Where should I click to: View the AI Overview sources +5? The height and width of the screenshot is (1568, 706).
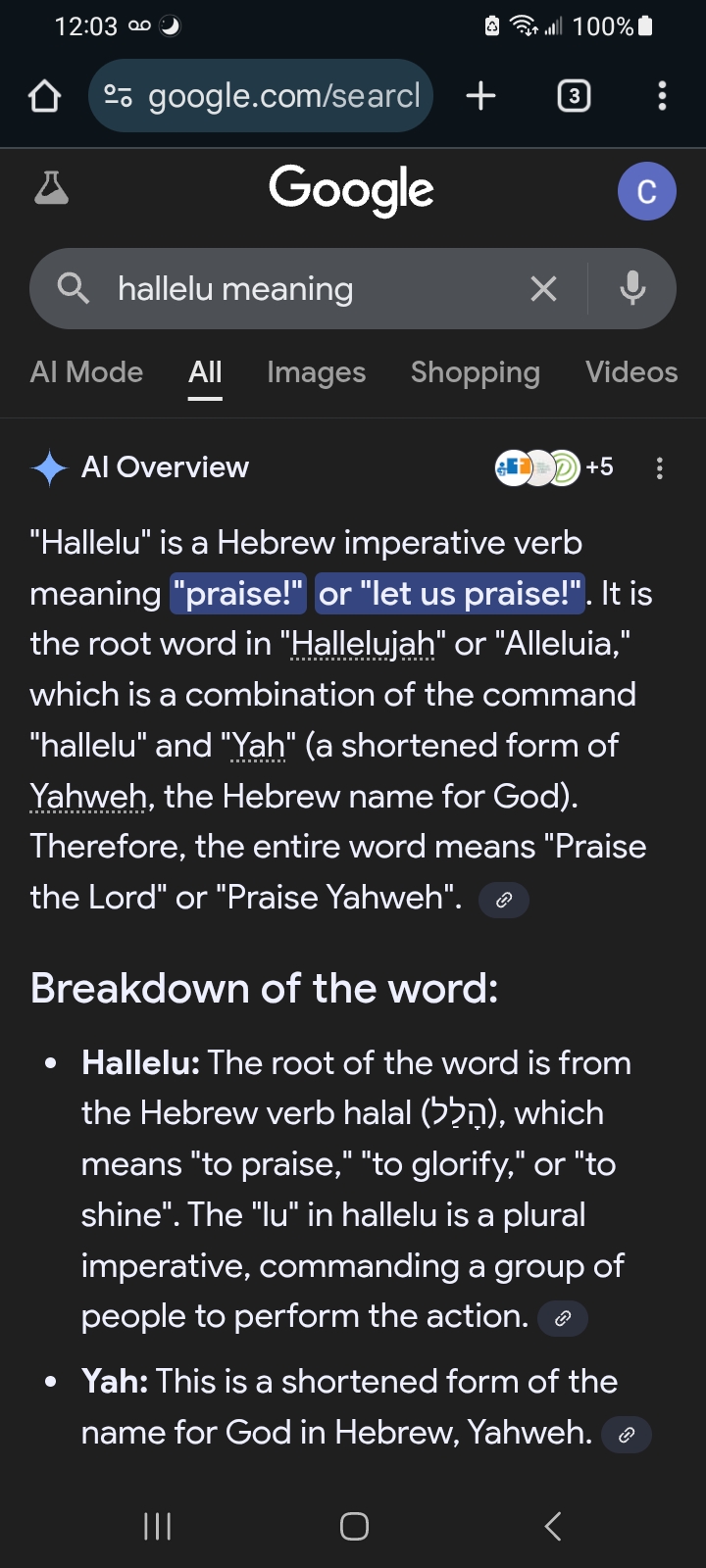point(554,467)
